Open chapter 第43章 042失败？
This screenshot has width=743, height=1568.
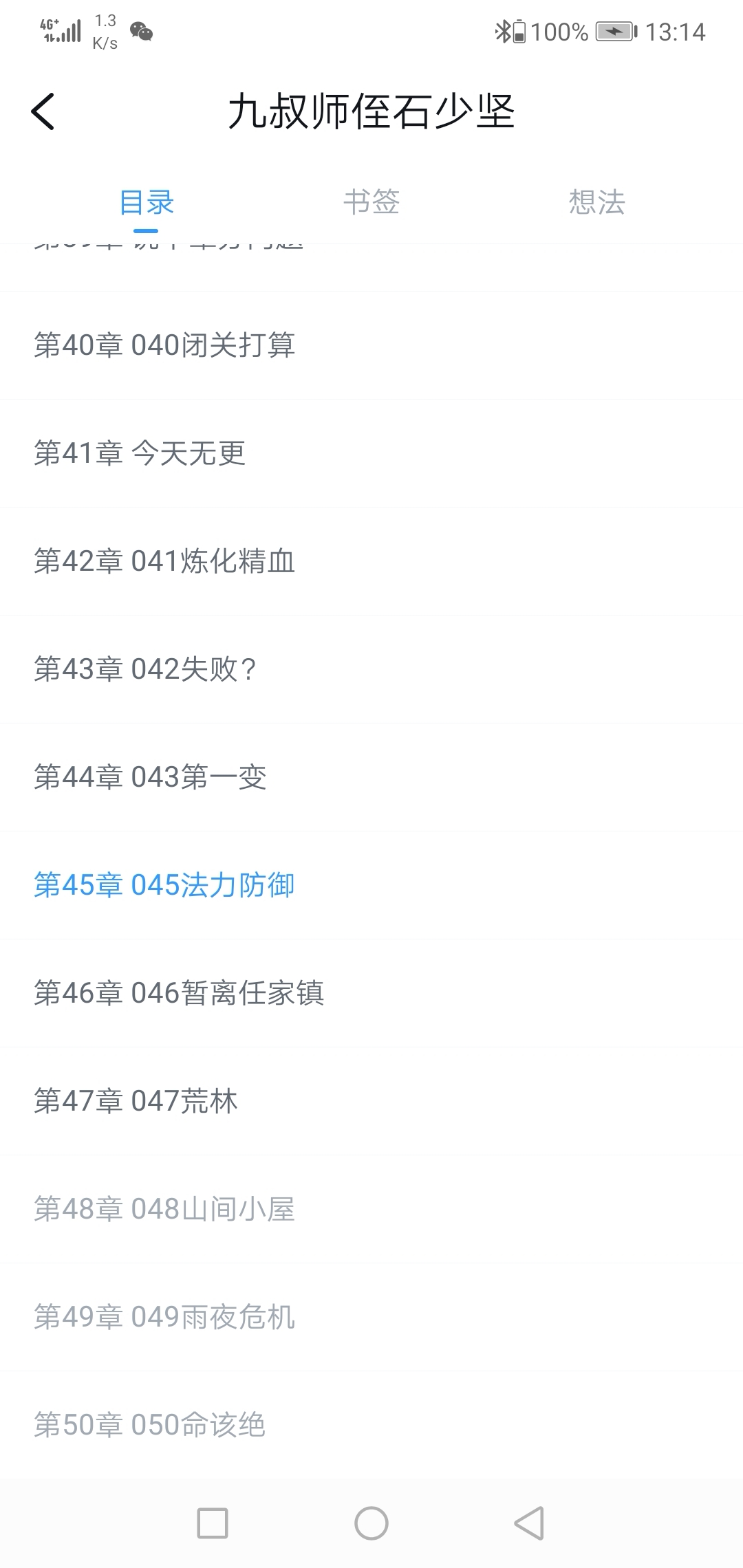click(371, 669)
